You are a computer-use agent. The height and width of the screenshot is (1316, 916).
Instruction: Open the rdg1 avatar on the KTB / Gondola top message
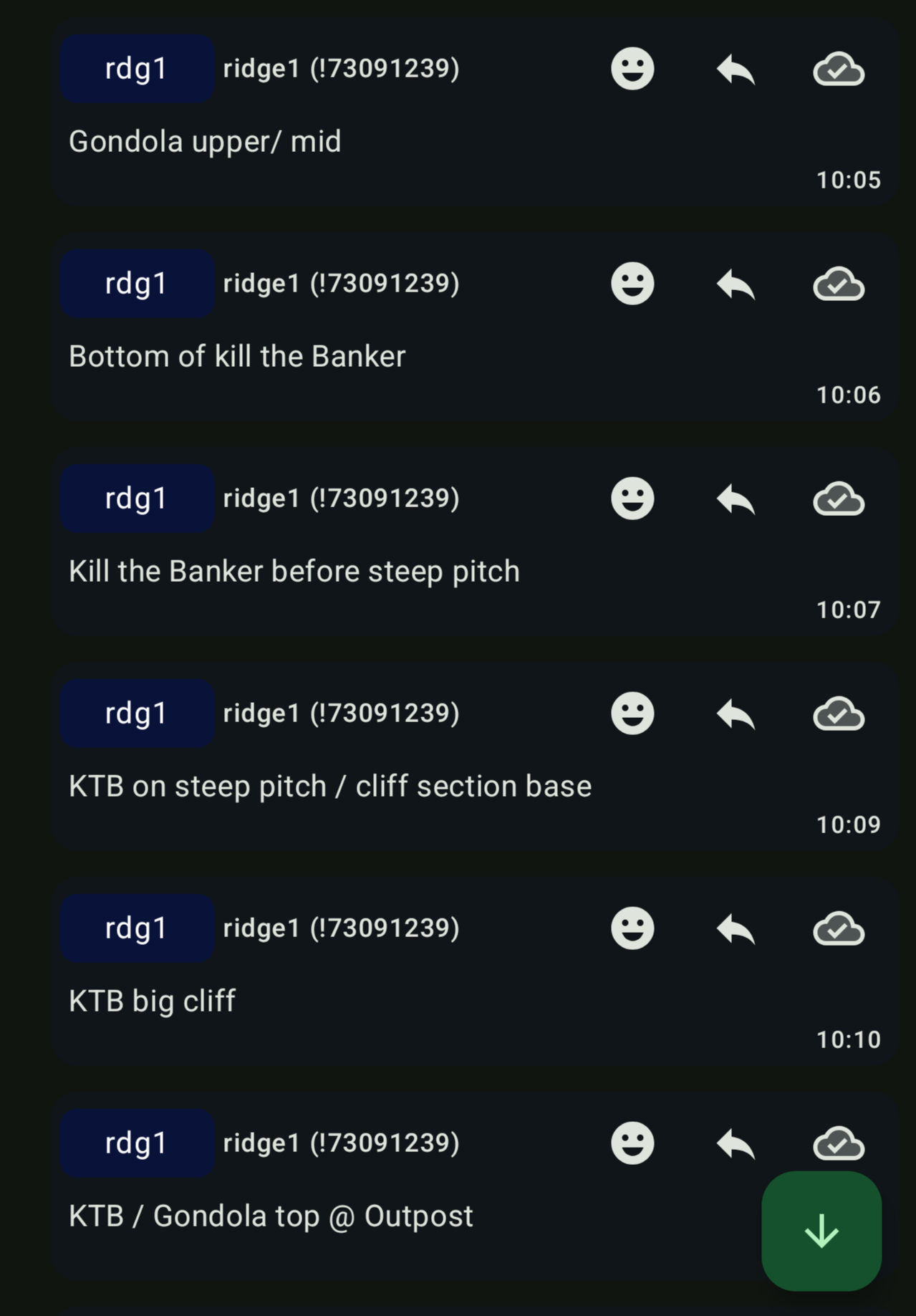tap(137, 1143)
